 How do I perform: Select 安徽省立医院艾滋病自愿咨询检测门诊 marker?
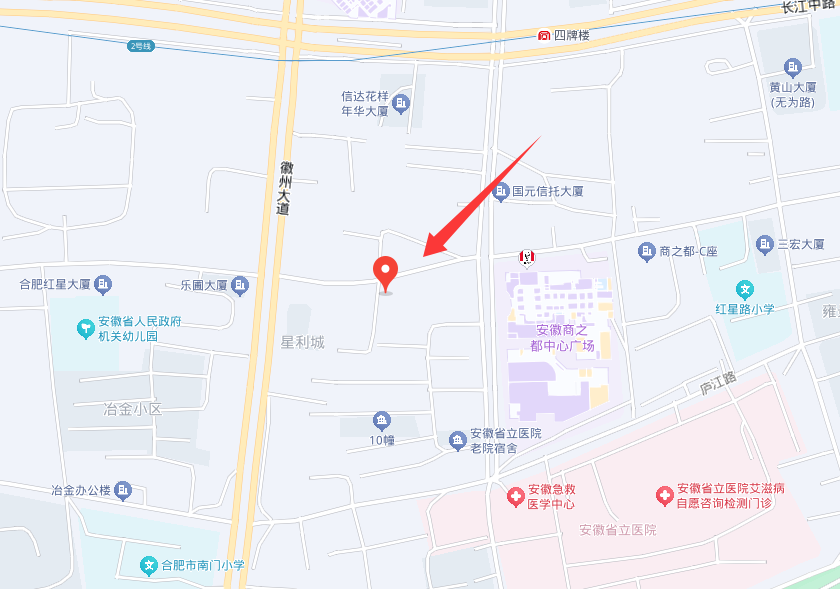(664, 495)
